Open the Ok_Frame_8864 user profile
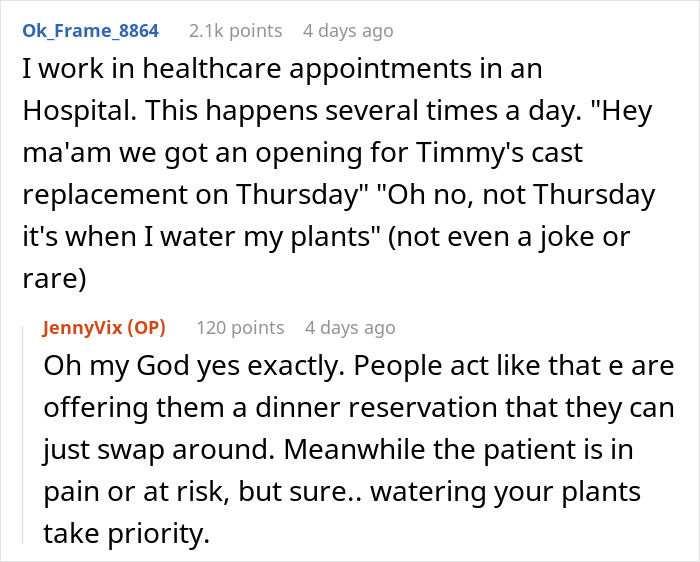The image size is (700, 562). pyautogui.click(x=90, y=31)
